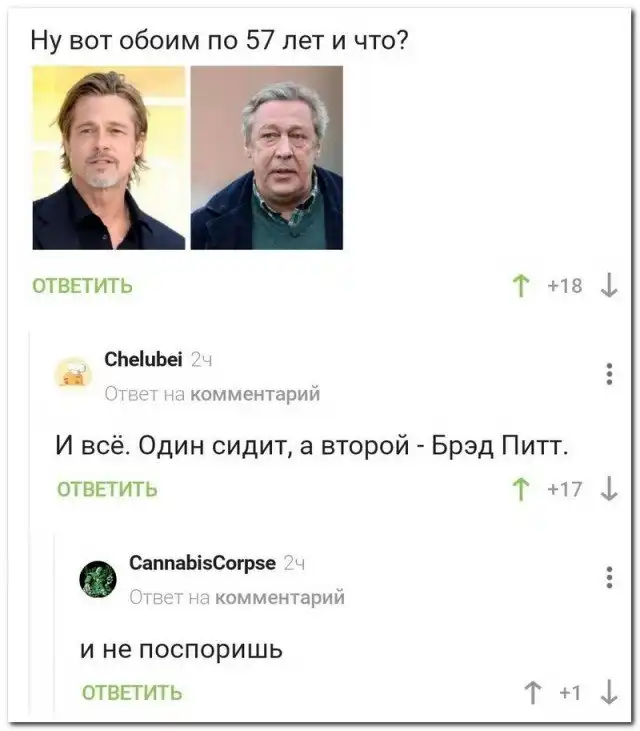Open overflow menu on CannabisCorpse's comment
This screenshot has width=640, height=731.
[x=611, y=578]
